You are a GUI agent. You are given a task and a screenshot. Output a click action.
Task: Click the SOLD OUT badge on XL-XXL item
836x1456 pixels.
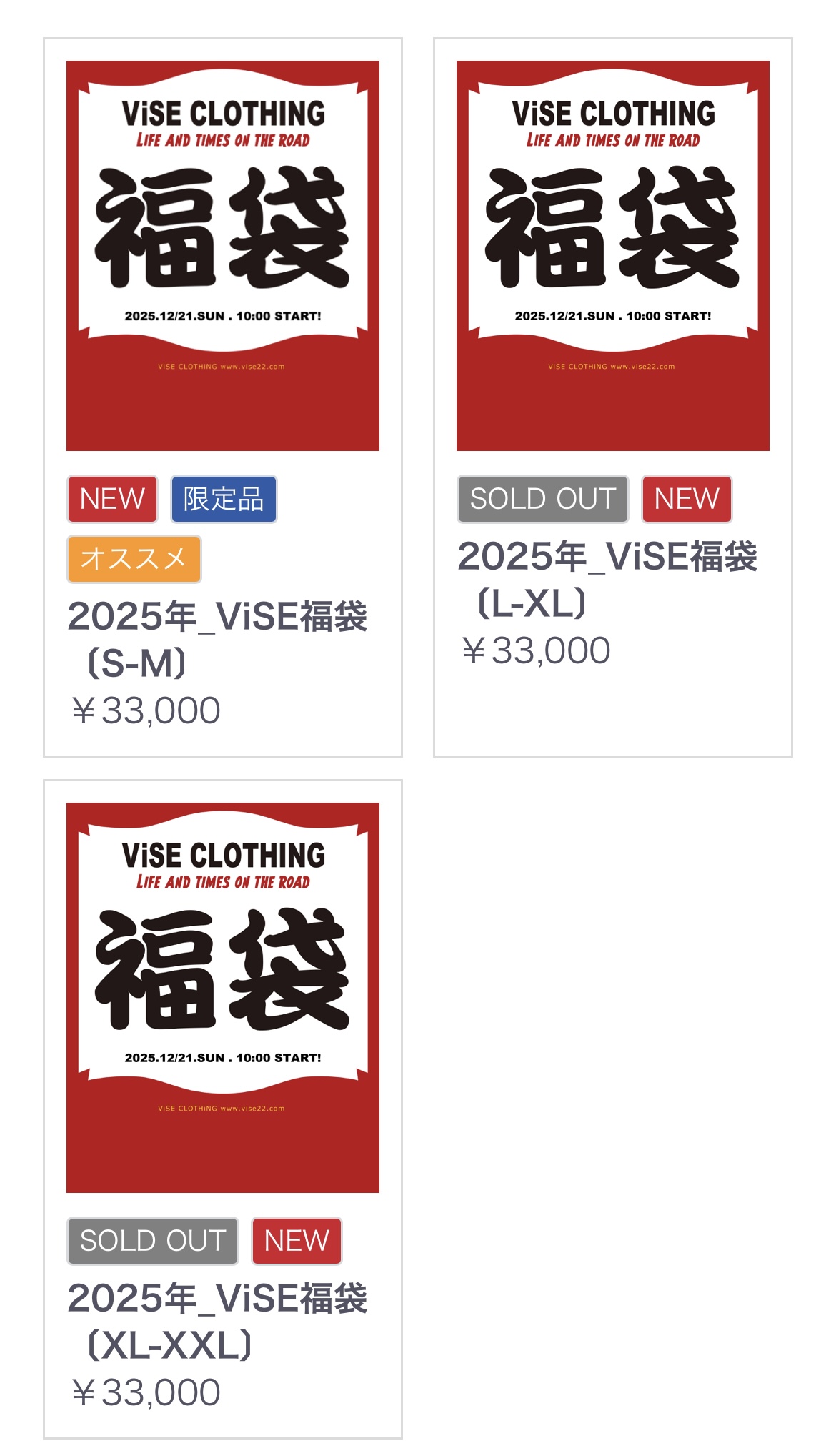pos(152,1241)
